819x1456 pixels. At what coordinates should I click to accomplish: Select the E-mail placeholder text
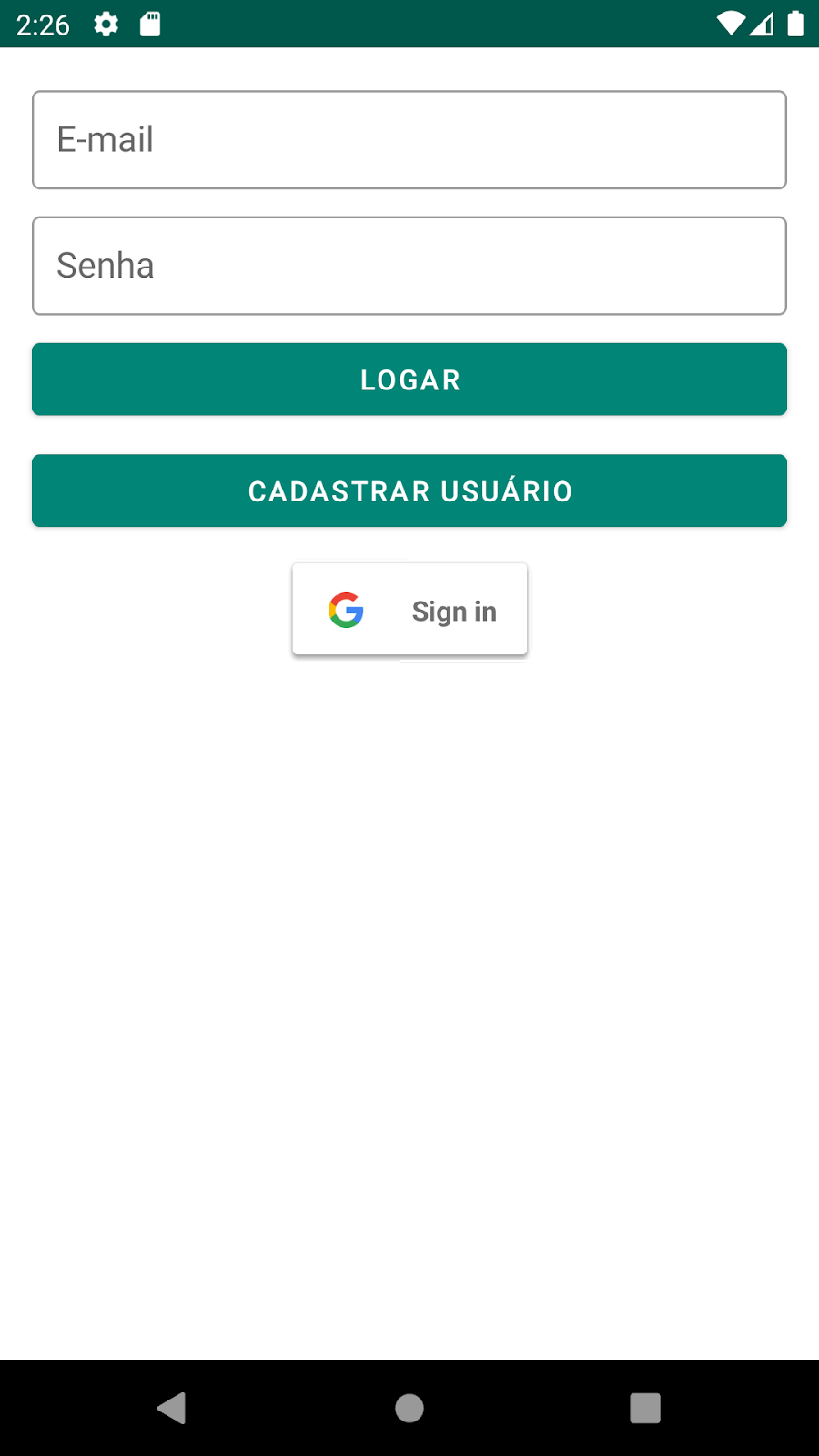(x=105, y=139)
